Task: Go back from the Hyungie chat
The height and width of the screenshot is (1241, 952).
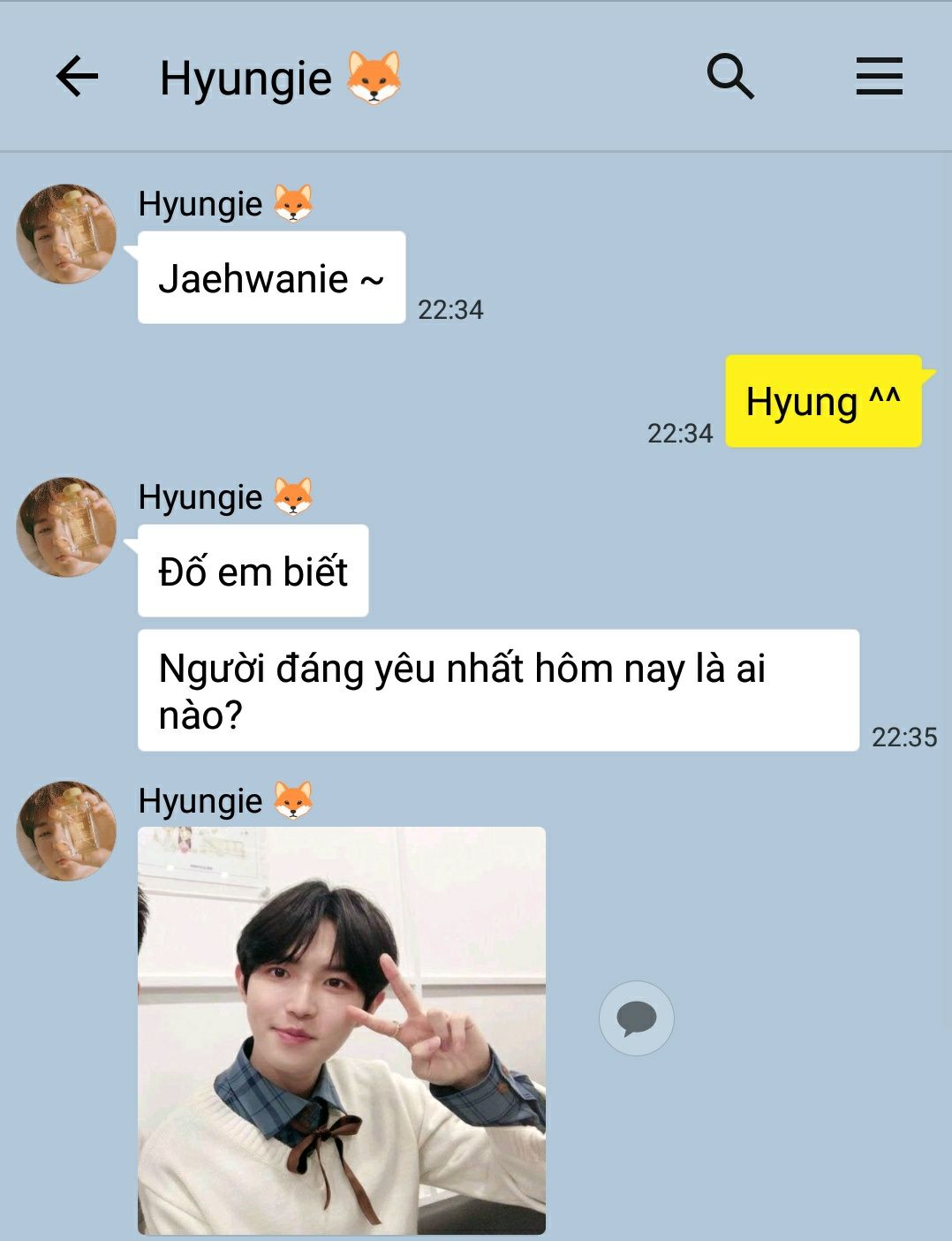Action: (77, 76)
